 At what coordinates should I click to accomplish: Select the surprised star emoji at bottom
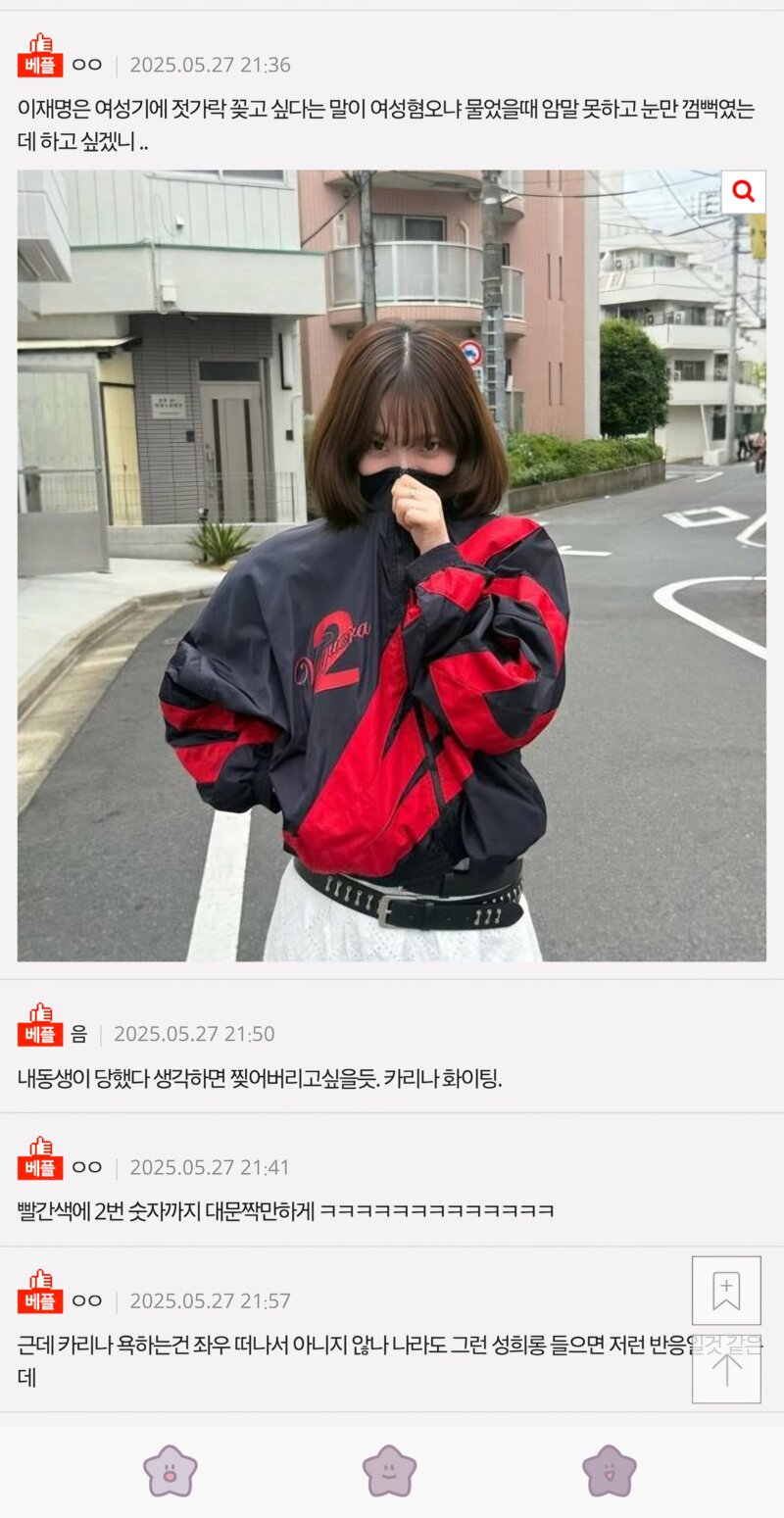click(x=171, y=1471)
